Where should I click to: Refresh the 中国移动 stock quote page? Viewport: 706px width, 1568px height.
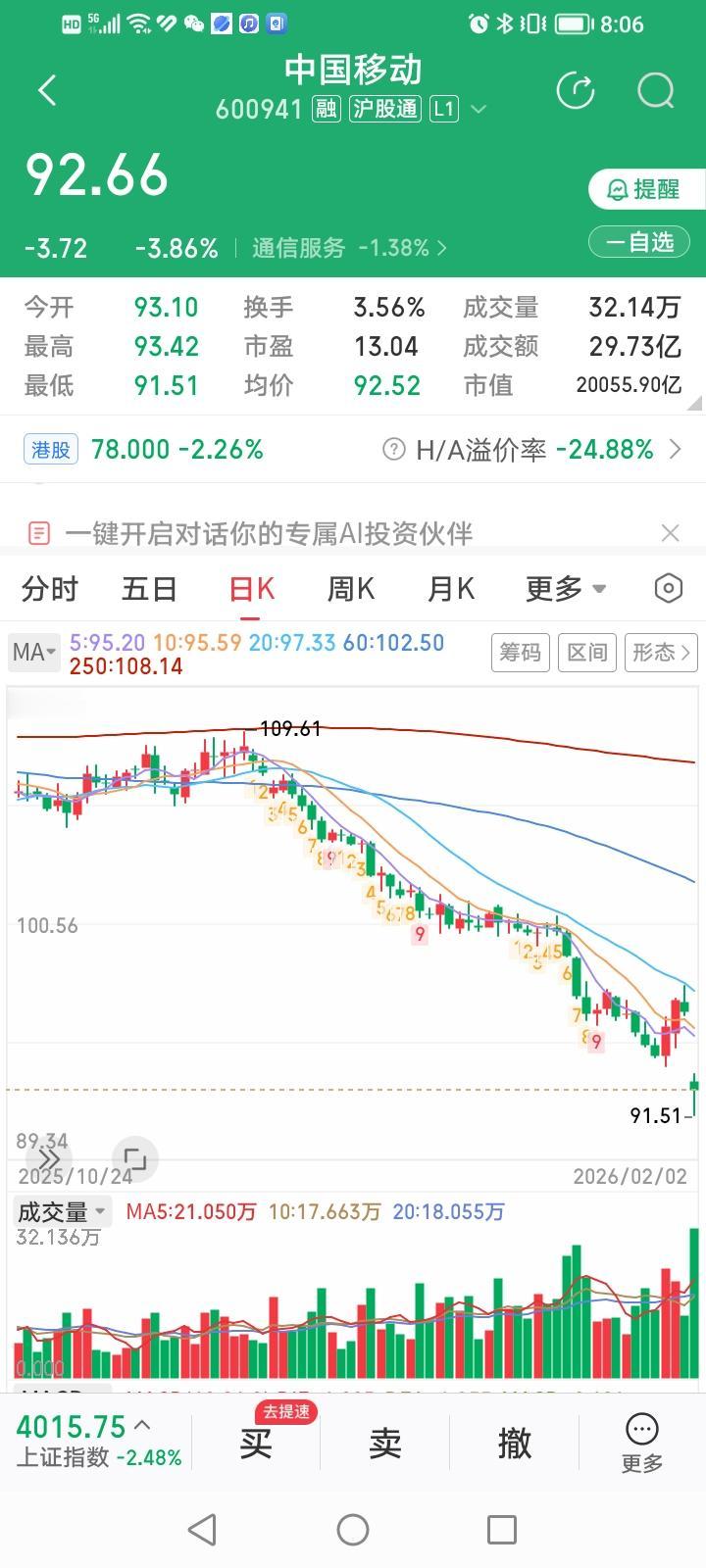(x=577, y=89)
